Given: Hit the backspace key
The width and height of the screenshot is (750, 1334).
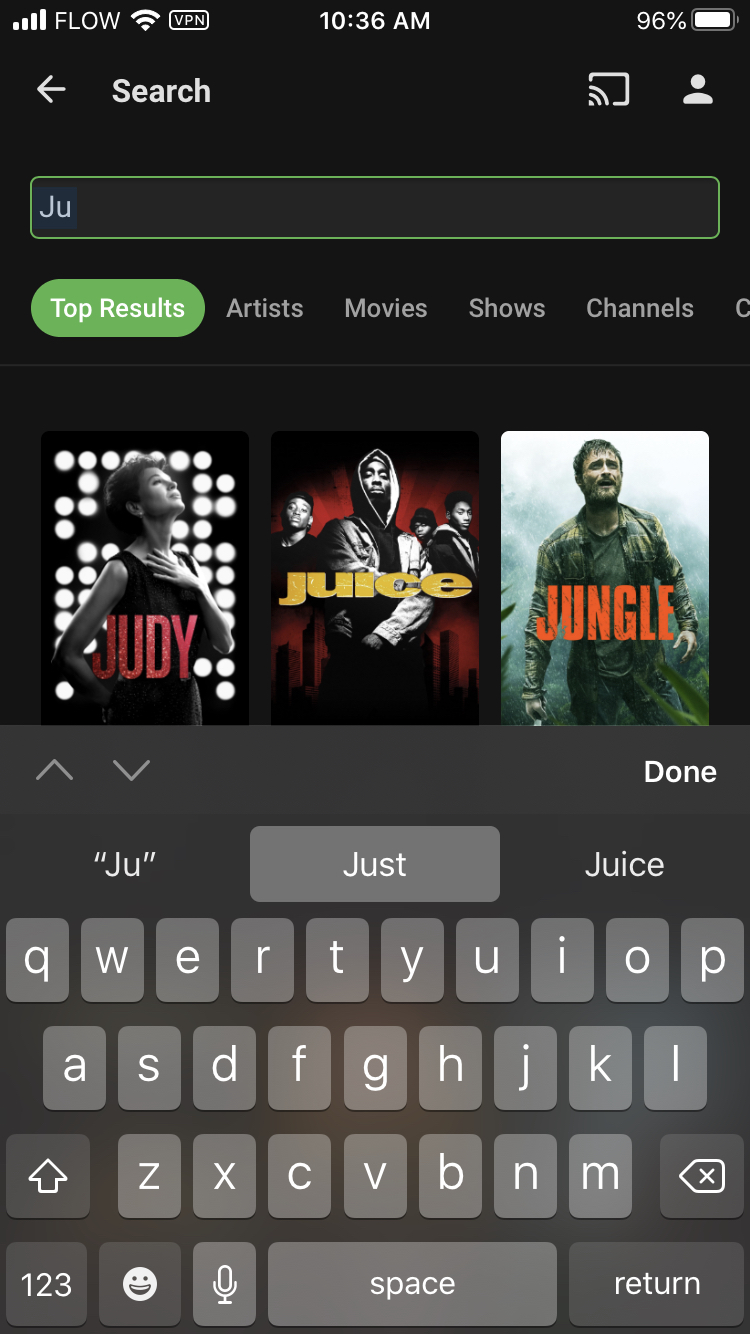Looking at the screenshot, I should click(702, 1176).
